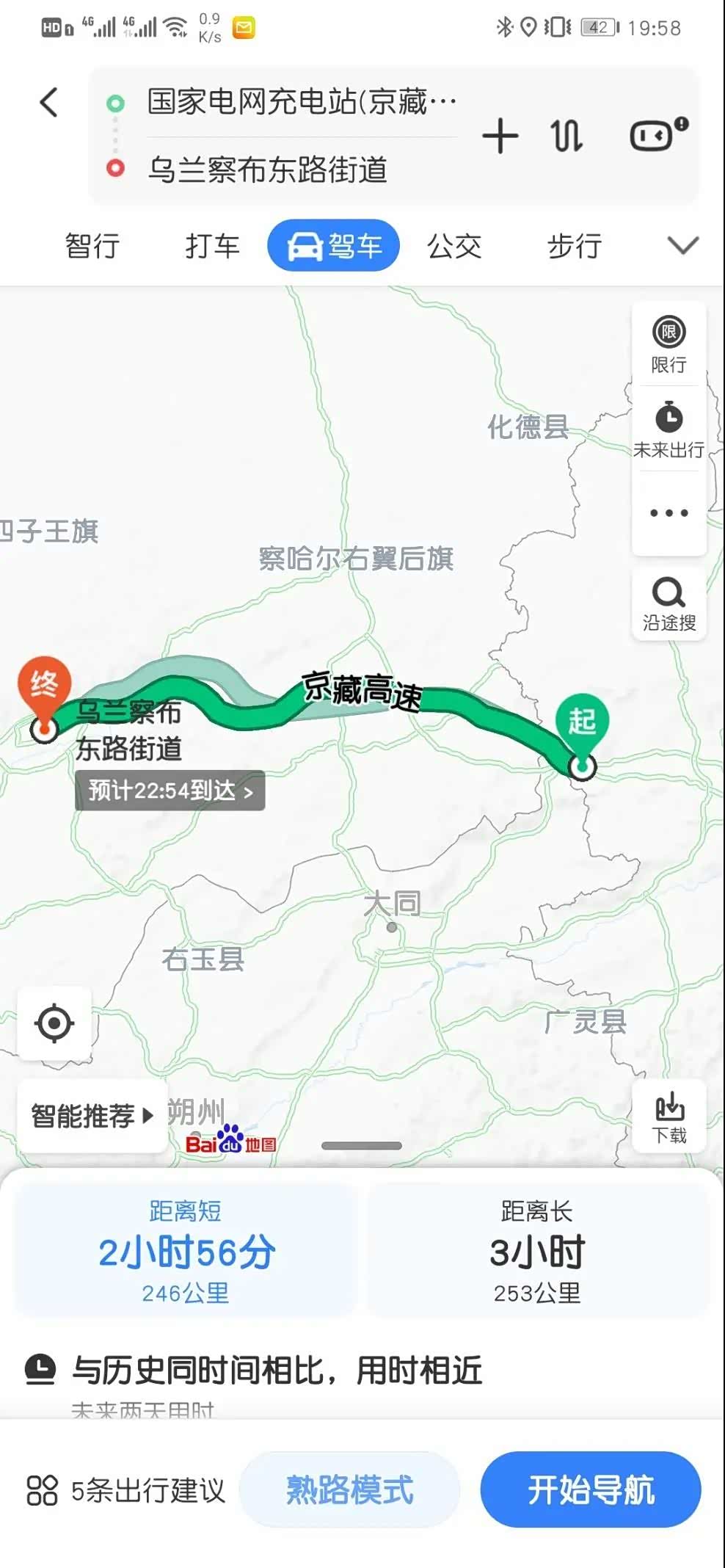Recenter map on current location

54,1023
